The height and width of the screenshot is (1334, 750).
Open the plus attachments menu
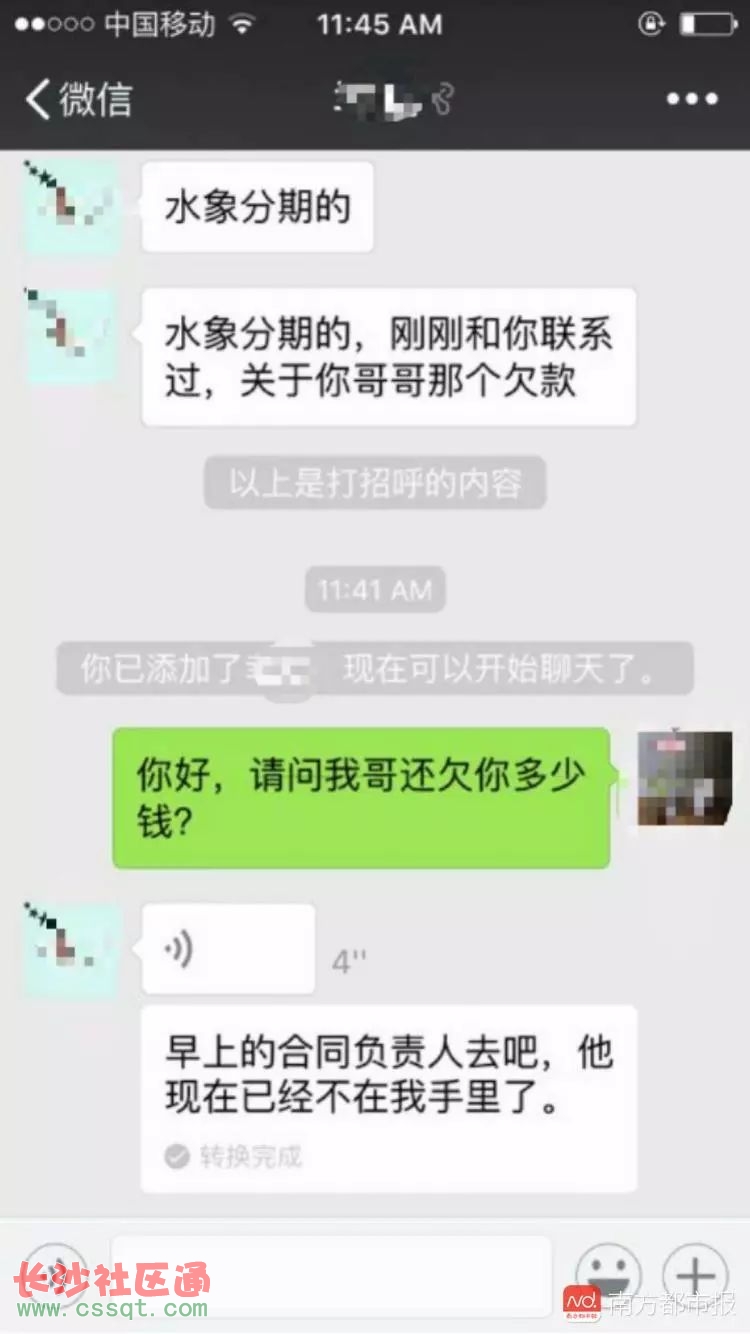[695, 1273]
